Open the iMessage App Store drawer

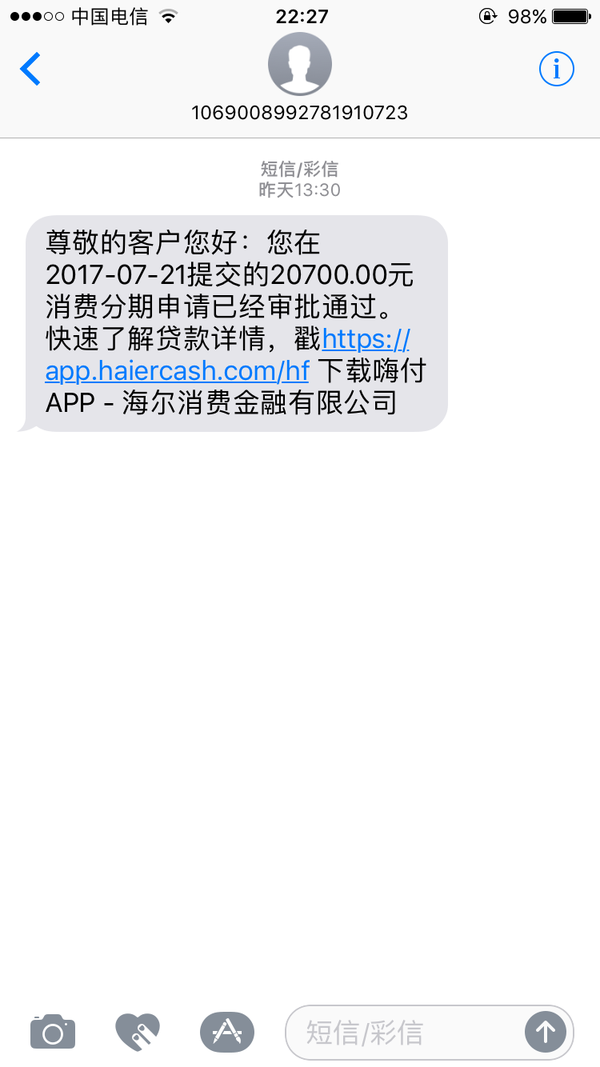[227, 1031]
